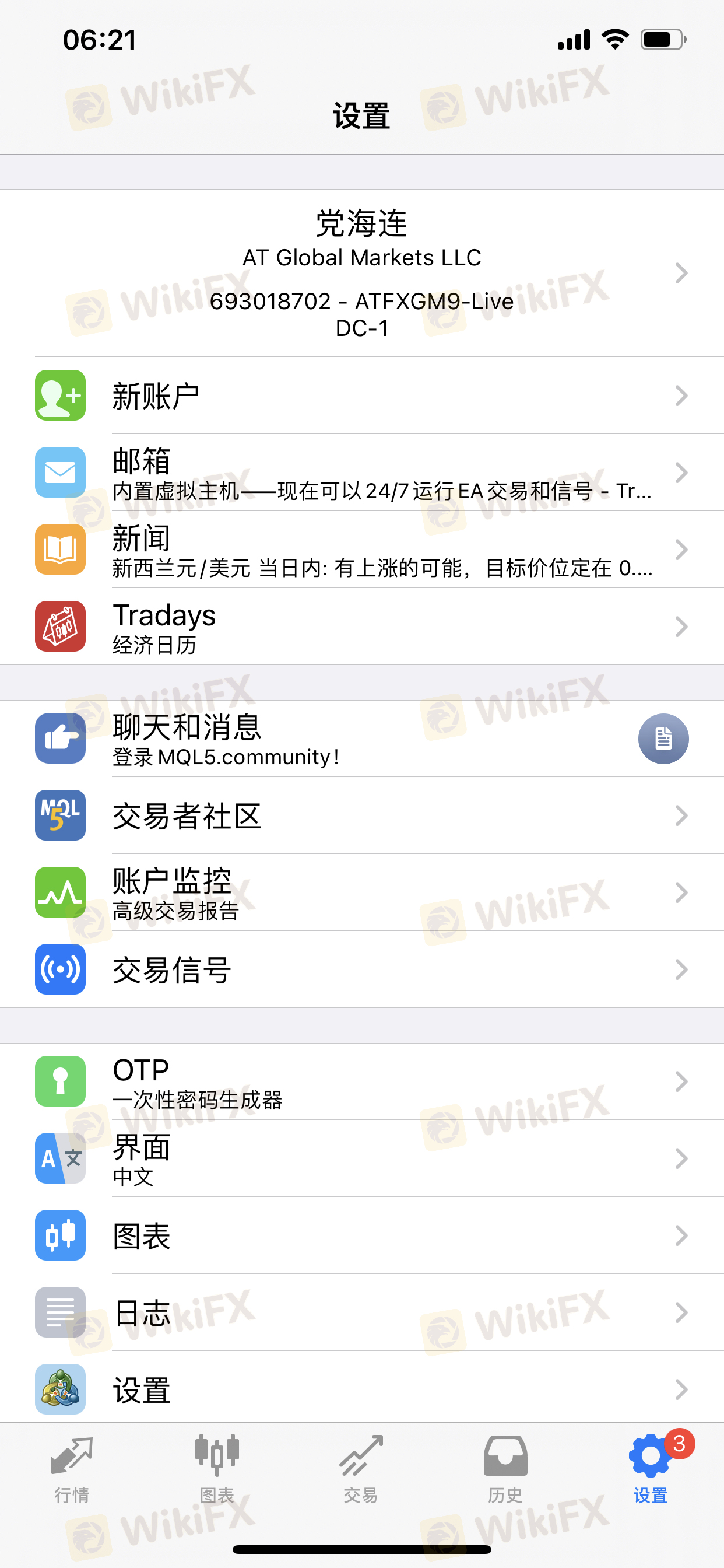
Task: Open the 设置 row with MetaTrader icon
Action: pyautogui.click(x=361, y=1389)
